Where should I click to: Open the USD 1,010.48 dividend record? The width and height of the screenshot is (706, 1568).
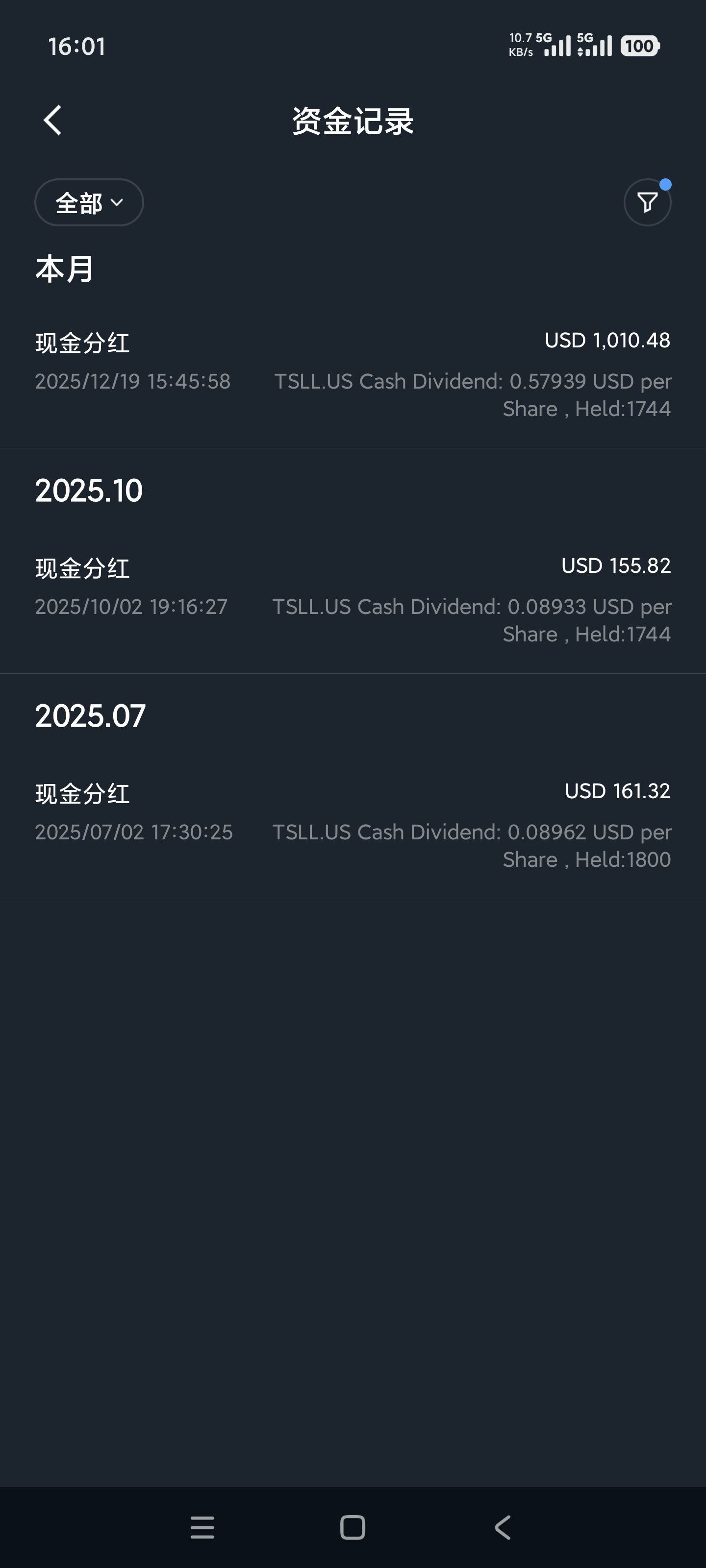353,374
